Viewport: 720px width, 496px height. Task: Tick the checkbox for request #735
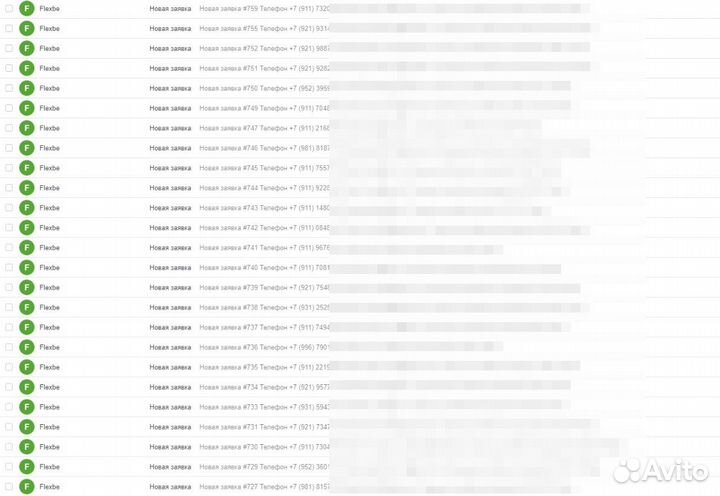(9, 367)
